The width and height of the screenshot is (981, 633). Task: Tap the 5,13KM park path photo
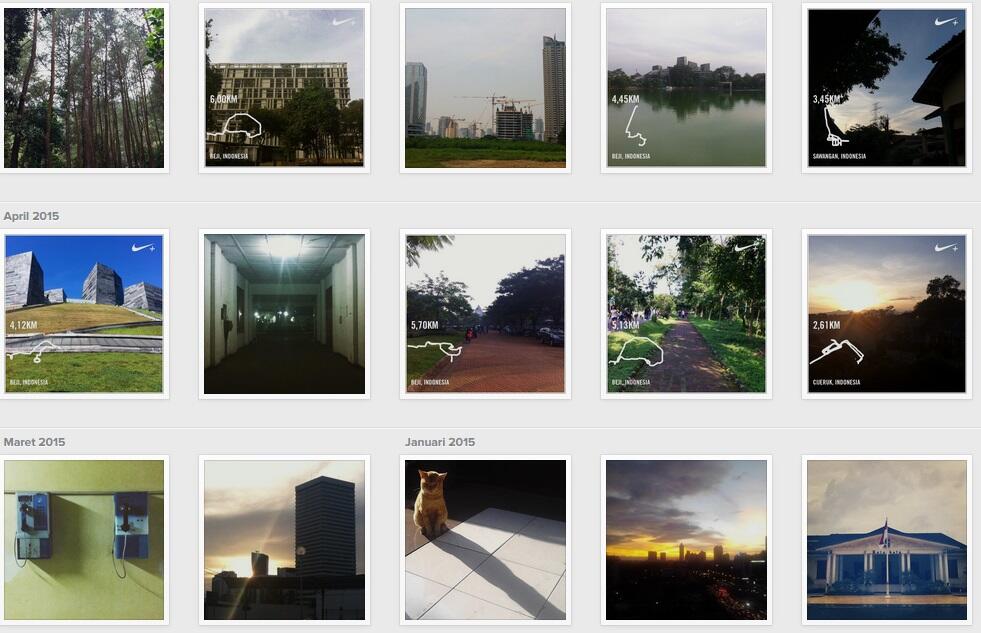686,314
